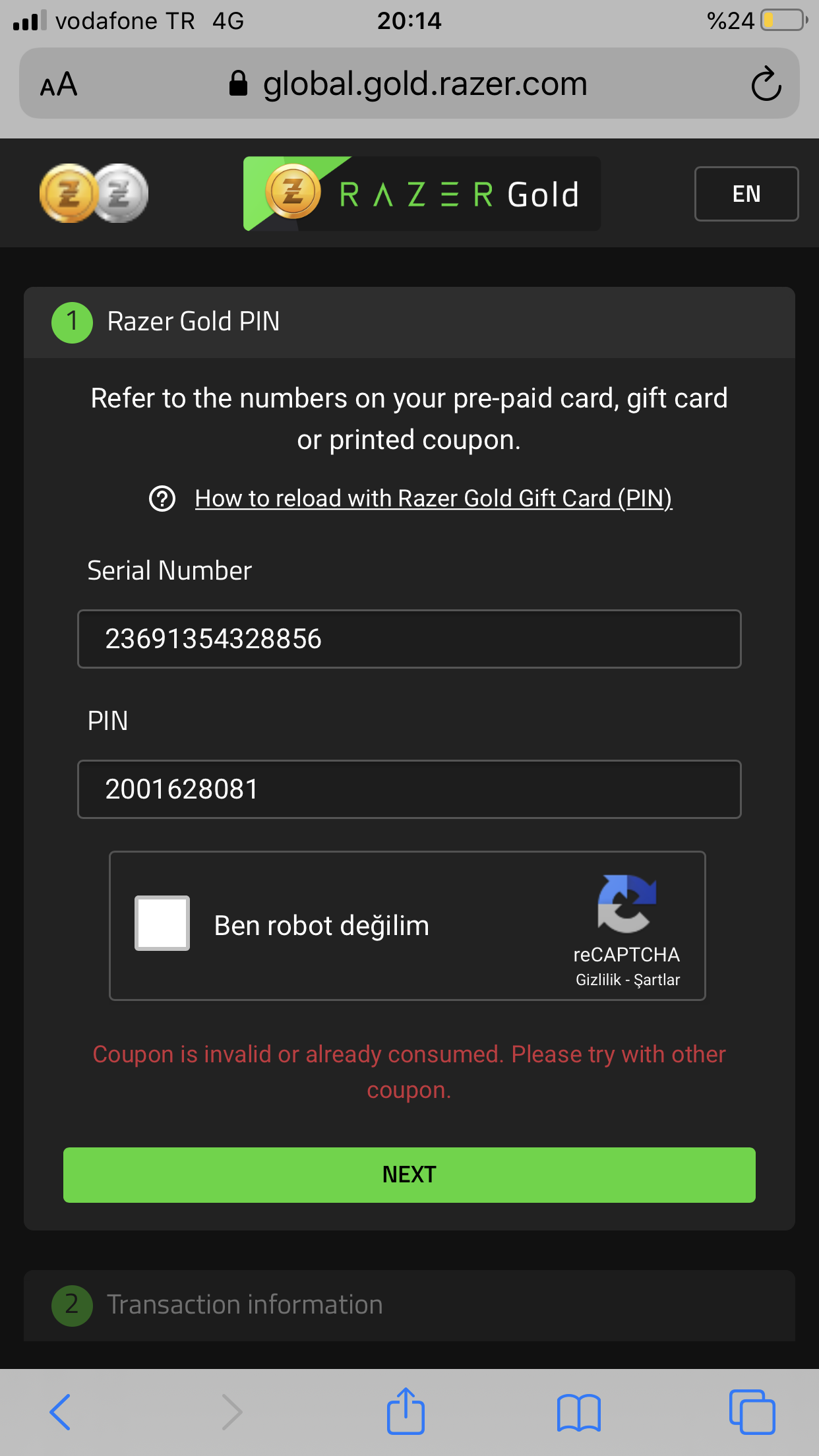Open the EN language selector
Image resolution: width=819 pixels, height=1456 pixels.
point(746,194)
